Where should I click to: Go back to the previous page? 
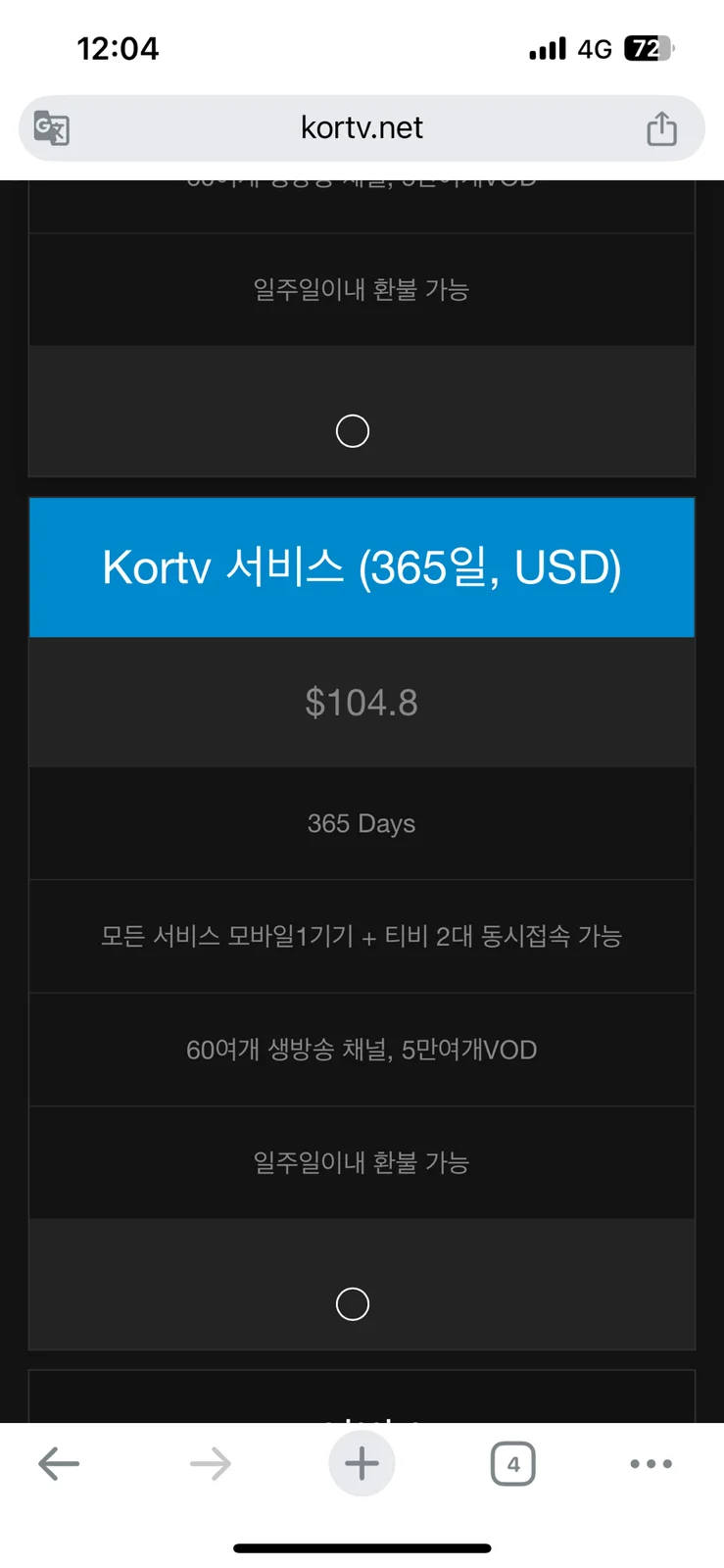(x=59, y=1464)
